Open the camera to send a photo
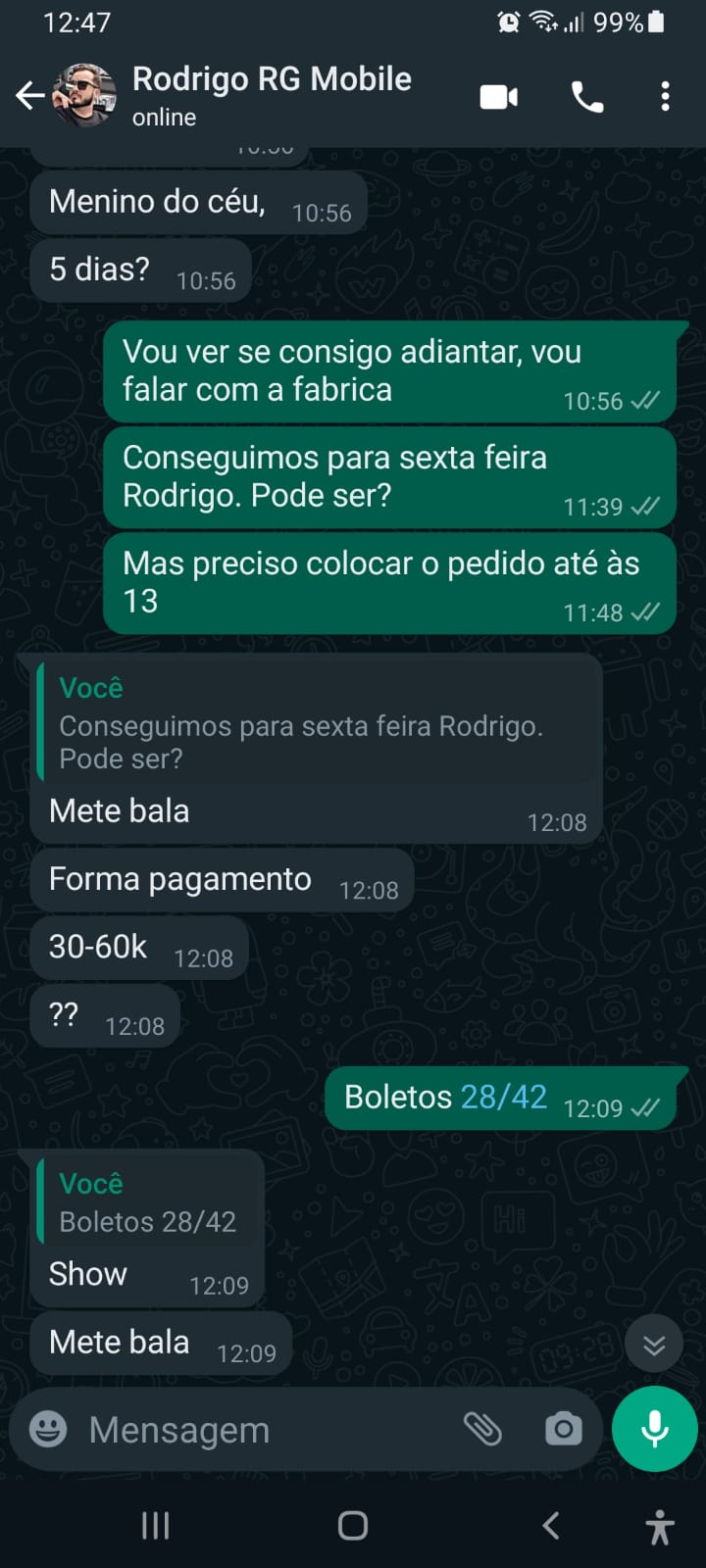706x1568 pixels. point(563,1430)
